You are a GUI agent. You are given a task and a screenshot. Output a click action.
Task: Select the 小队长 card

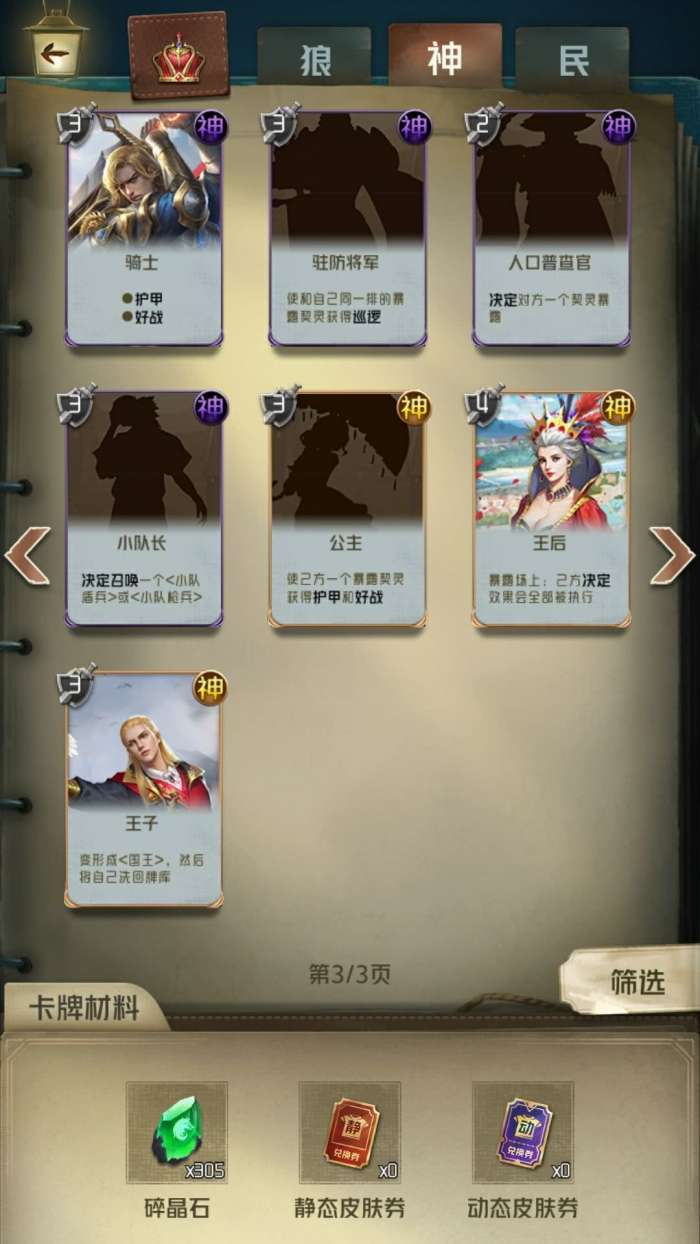tap(145, 509)
